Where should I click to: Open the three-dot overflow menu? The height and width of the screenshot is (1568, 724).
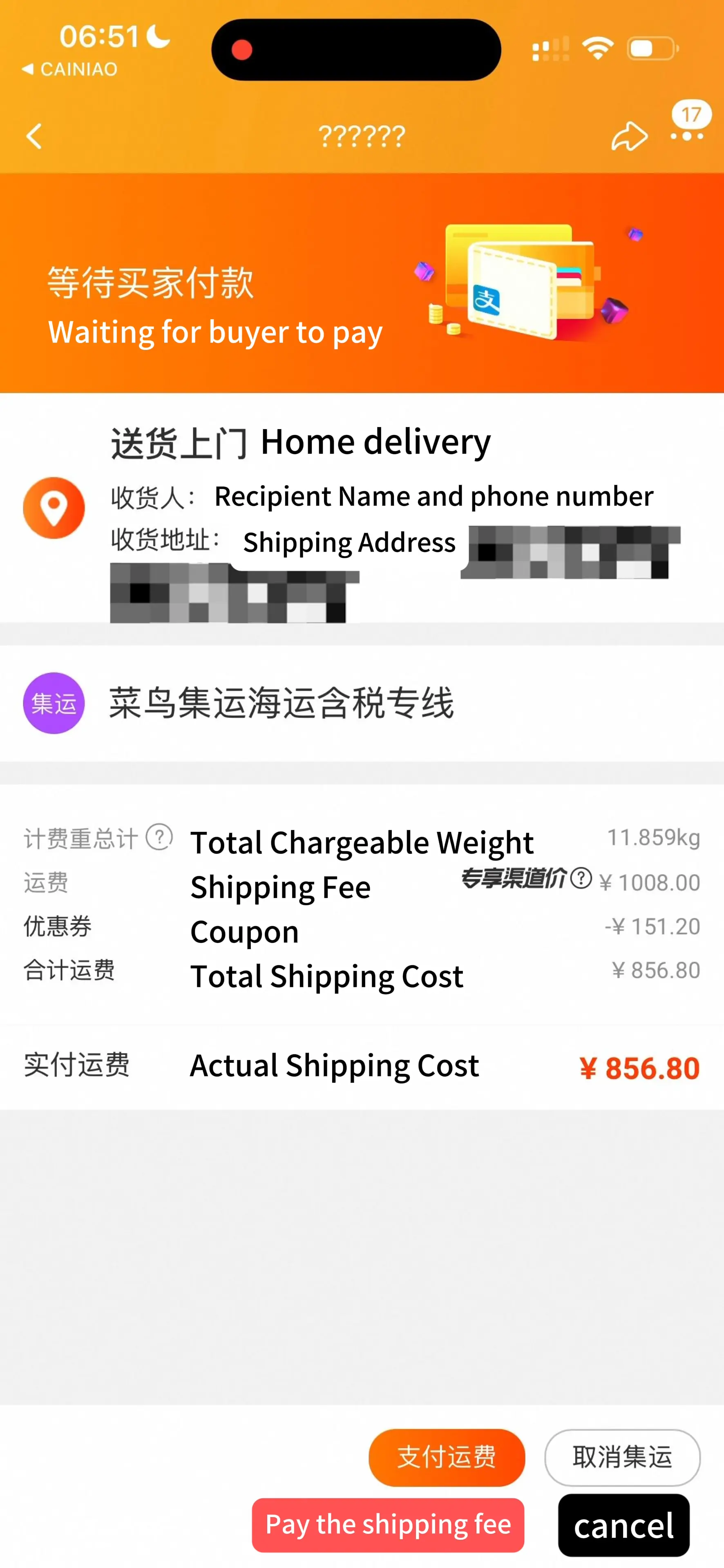click(687, 136)
